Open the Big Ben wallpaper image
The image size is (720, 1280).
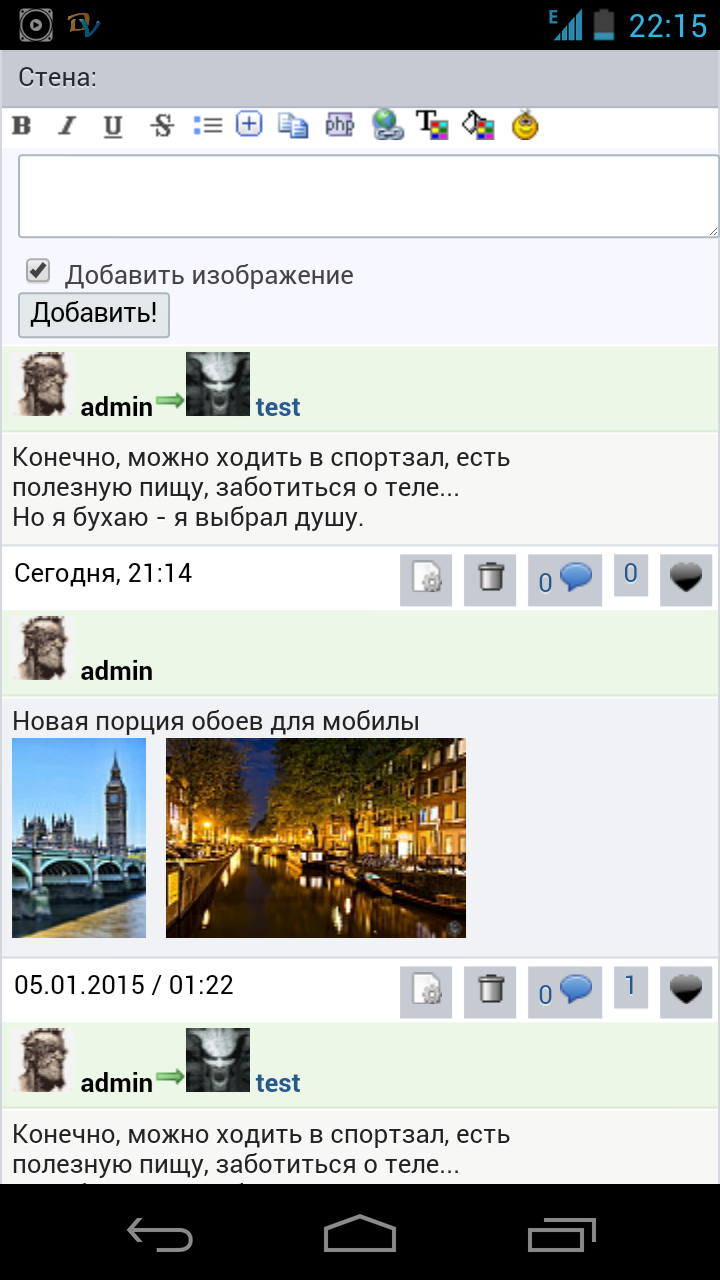(79, 837)
